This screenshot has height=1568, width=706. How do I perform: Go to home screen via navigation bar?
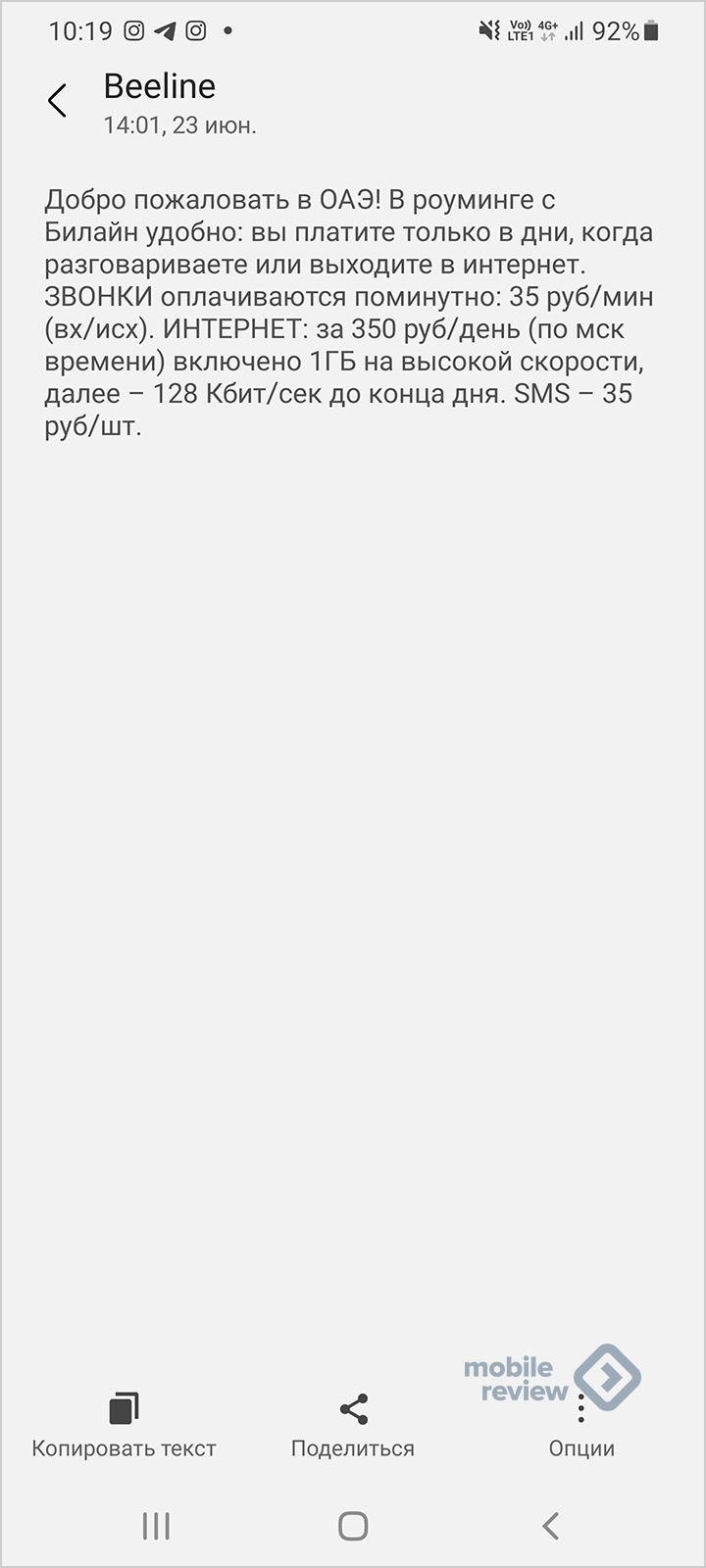tap(353, 1525)
